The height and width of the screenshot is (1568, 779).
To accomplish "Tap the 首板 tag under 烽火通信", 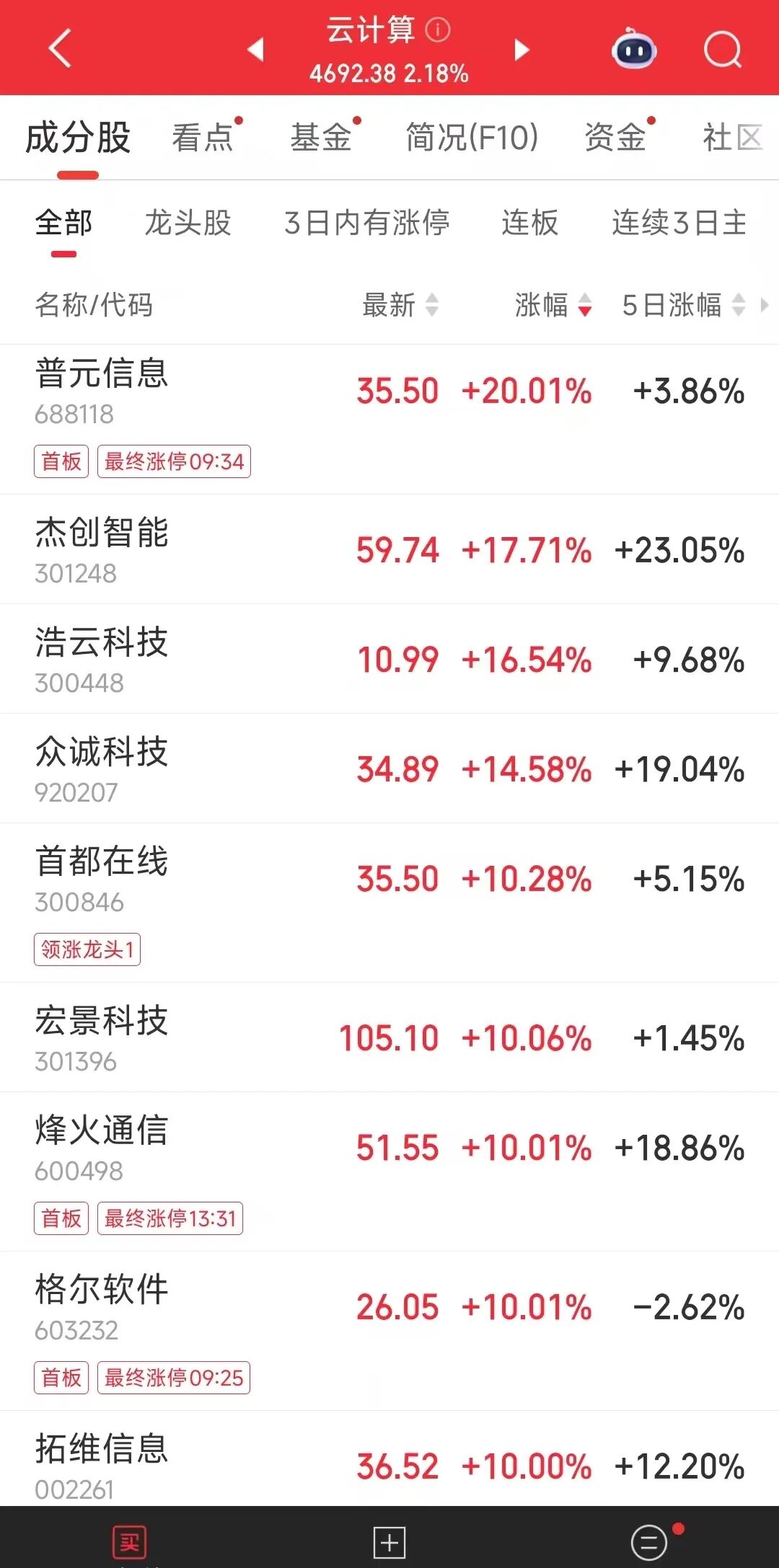I will (x=61, y=1218).
